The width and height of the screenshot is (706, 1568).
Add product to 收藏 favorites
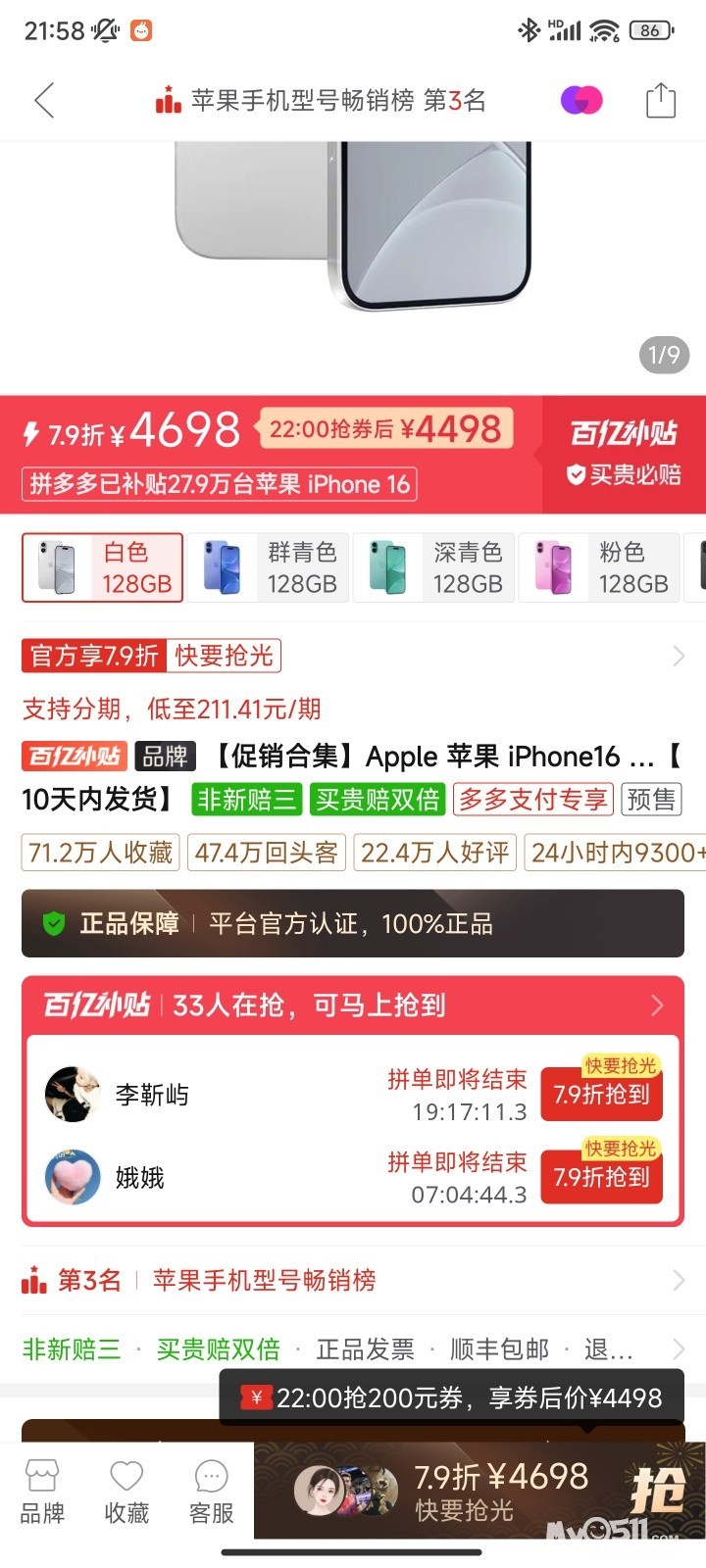coord(127,1491)
